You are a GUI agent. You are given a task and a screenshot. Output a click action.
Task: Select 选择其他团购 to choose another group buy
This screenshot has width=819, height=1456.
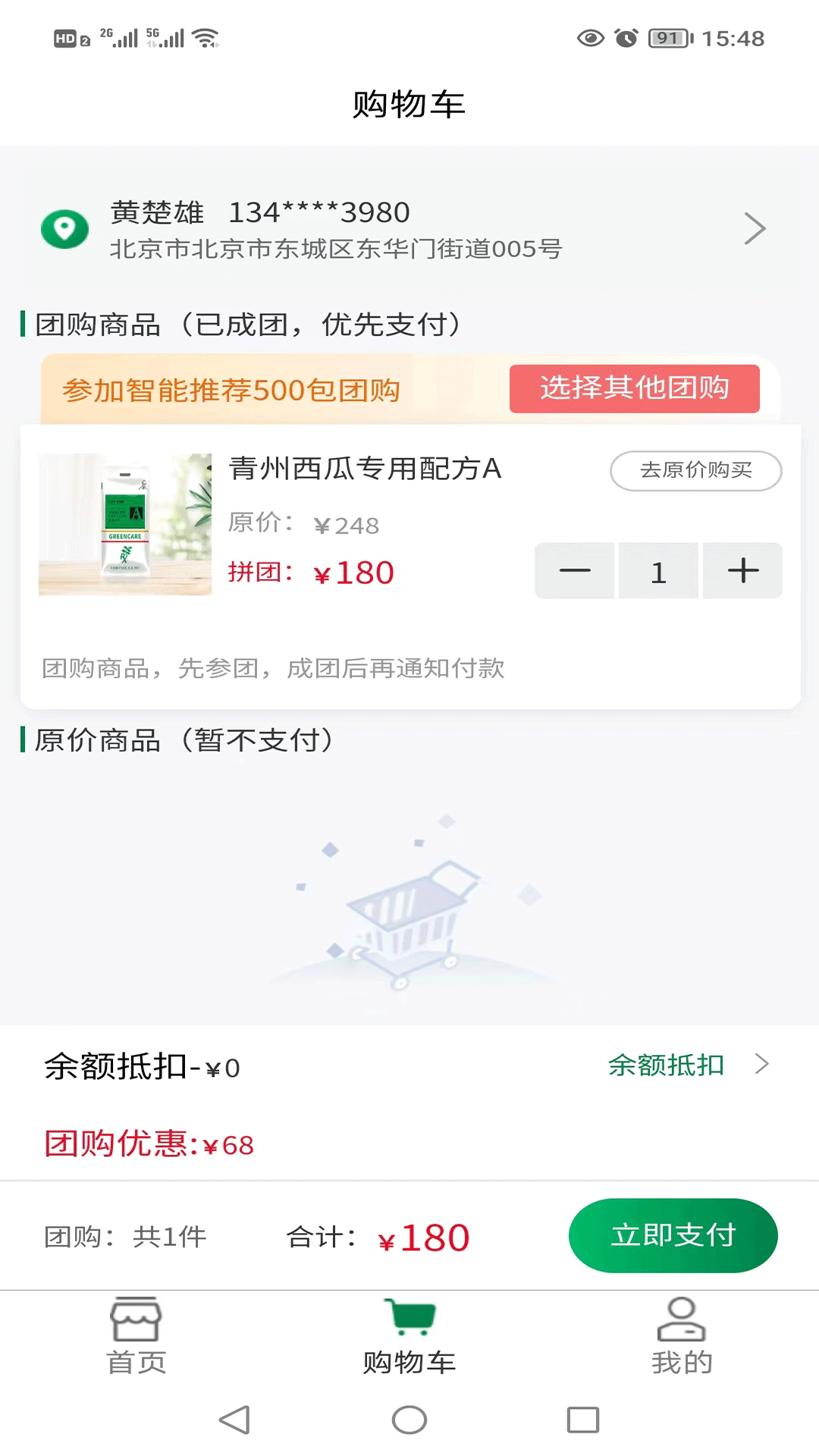click(x=635, y=388)
